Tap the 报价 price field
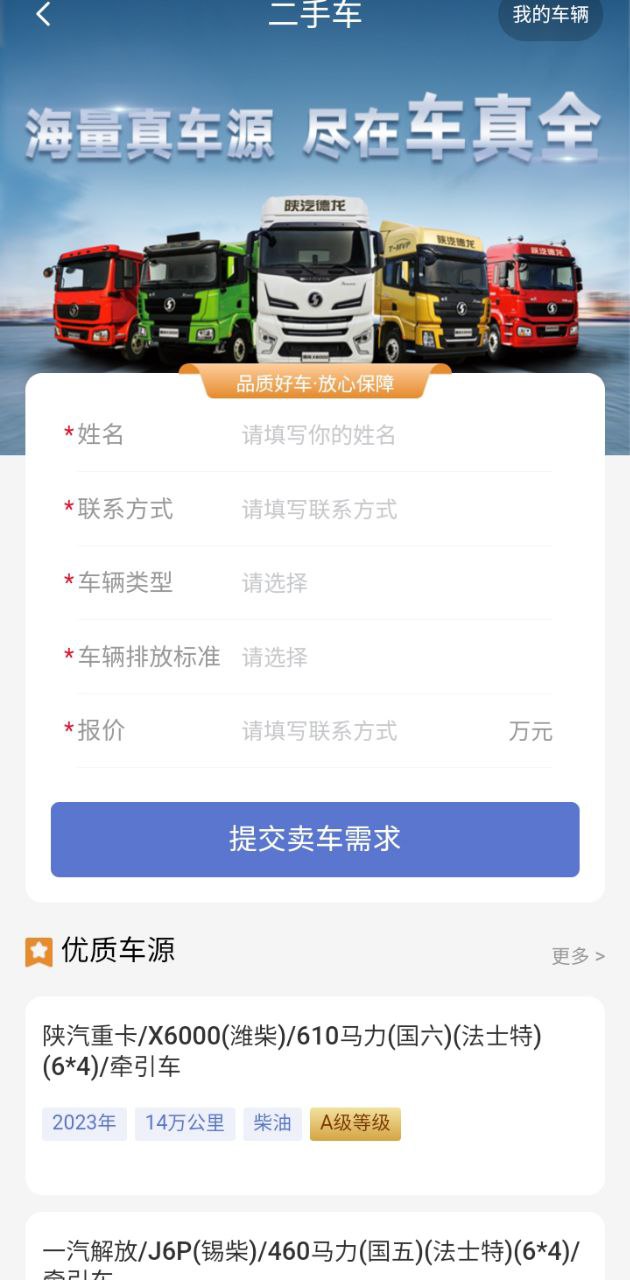This screenshot has height=1280, width=630. point(370,731)
